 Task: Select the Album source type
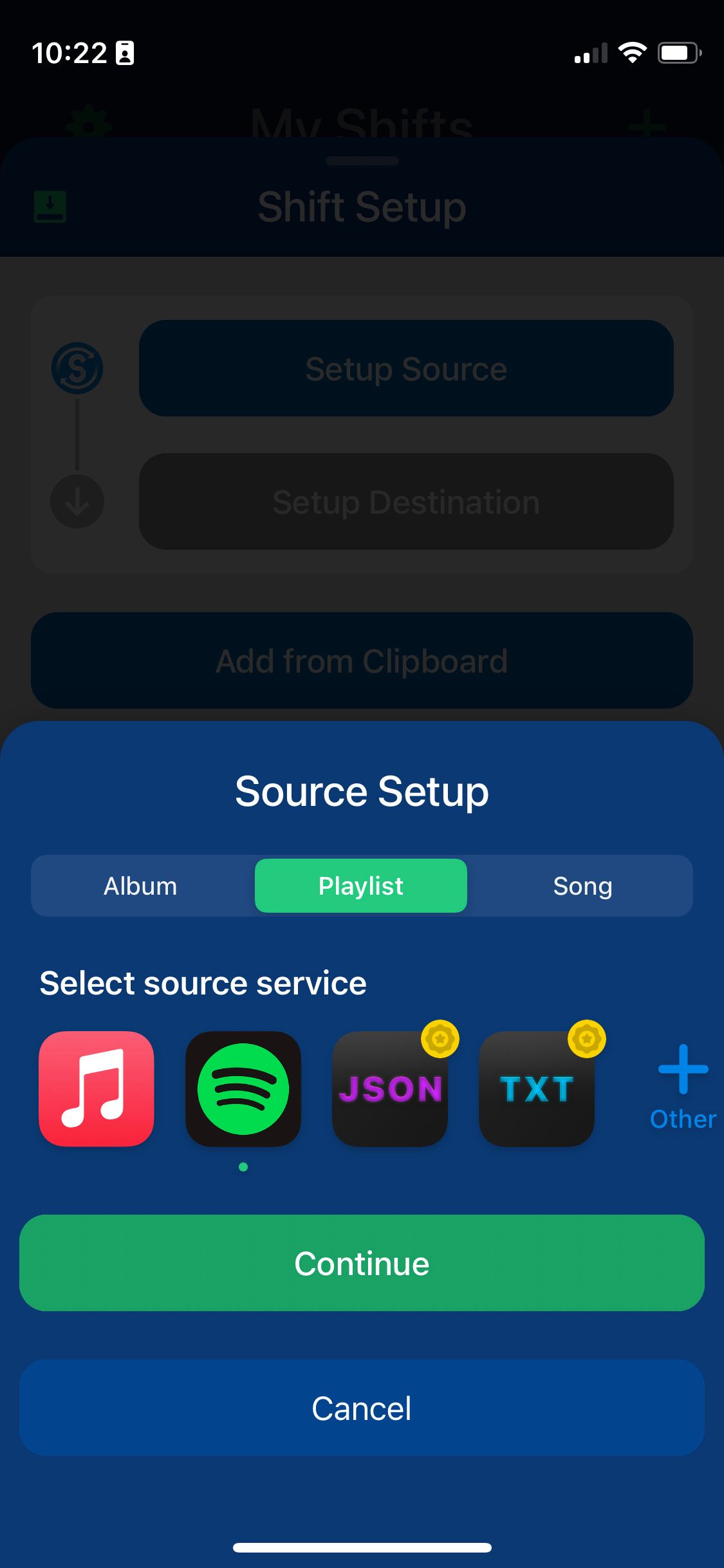(x=139, y=886)
